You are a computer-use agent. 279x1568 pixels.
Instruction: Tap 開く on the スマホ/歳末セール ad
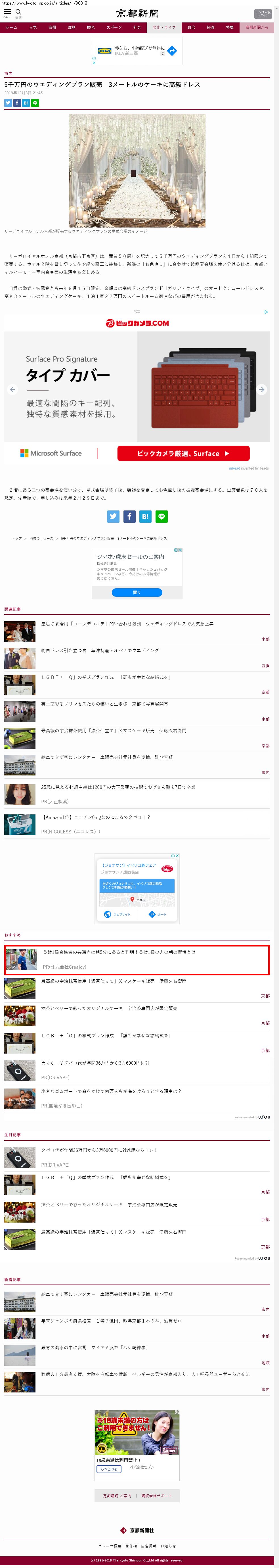pyautogui.click(x=137, y=592)
